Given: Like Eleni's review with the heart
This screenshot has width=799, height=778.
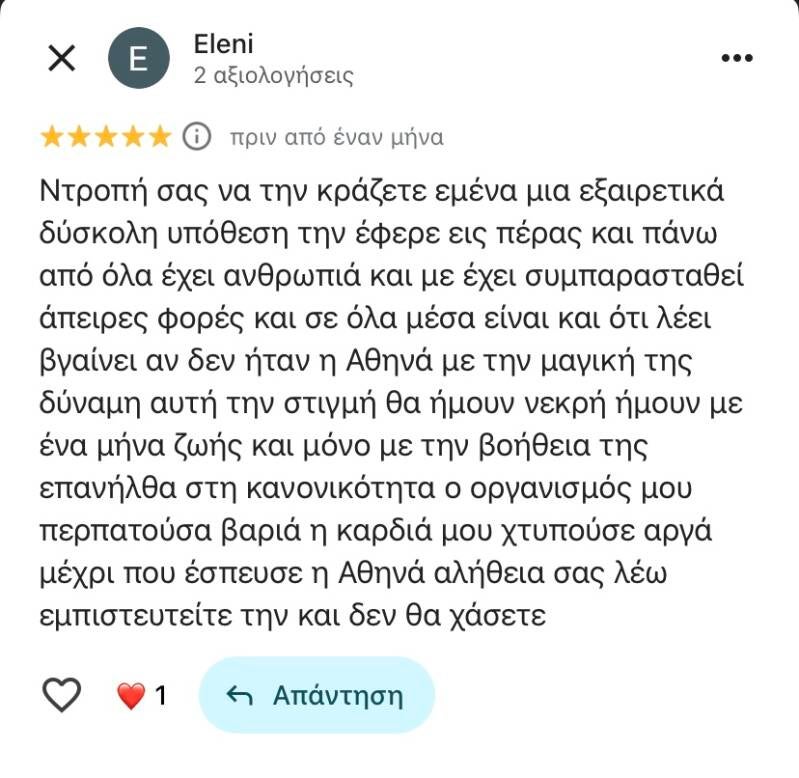Looking at the screenshot, I should click(x=62, y=694).
